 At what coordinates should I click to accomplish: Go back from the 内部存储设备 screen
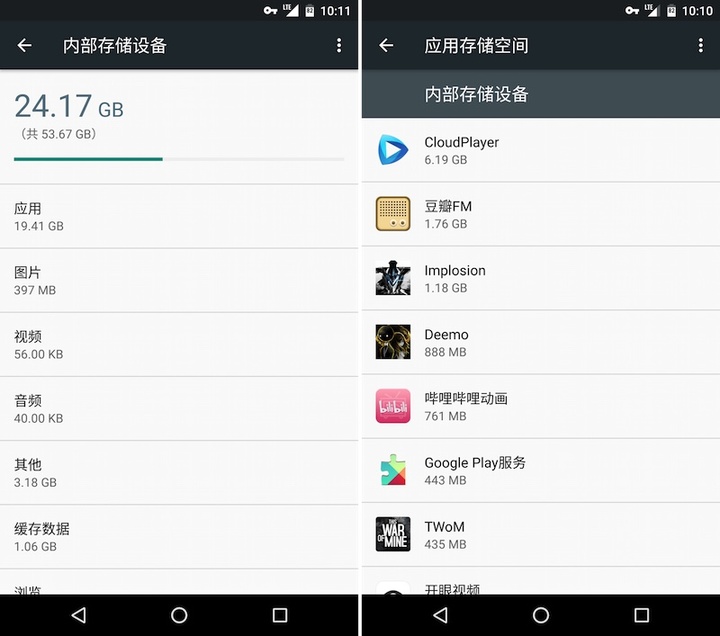pos(25,45)
